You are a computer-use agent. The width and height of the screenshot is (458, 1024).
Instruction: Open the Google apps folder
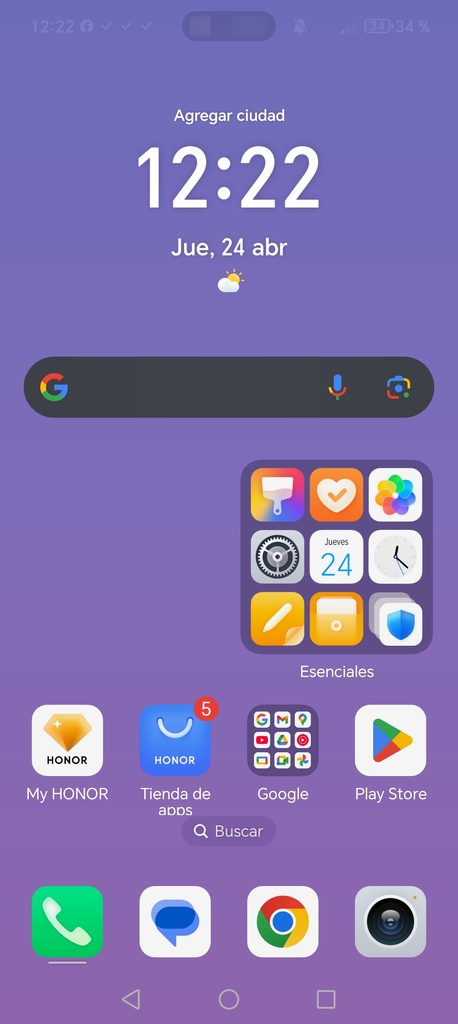[283, 740]
